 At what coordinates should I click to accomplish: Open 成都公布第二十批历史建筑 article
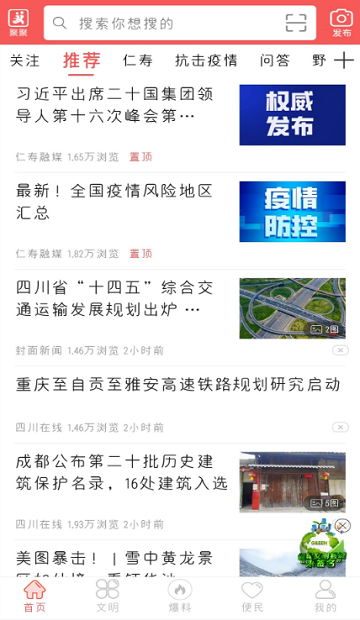[x=180, y=491]
